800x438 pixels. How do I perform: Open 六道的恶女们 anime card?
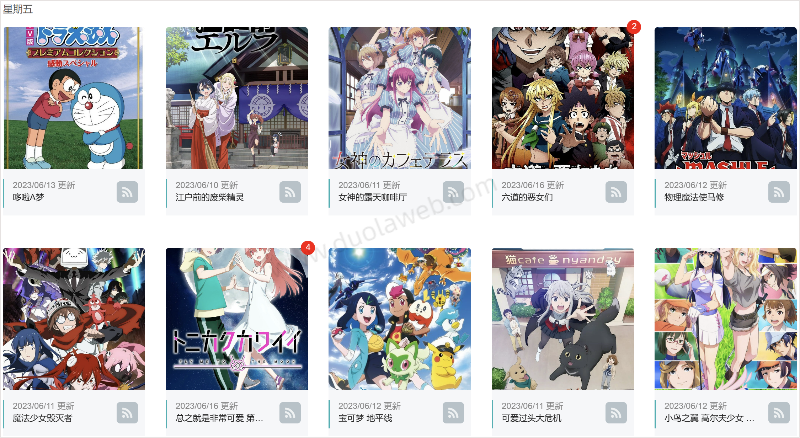(x=562, y=98)
